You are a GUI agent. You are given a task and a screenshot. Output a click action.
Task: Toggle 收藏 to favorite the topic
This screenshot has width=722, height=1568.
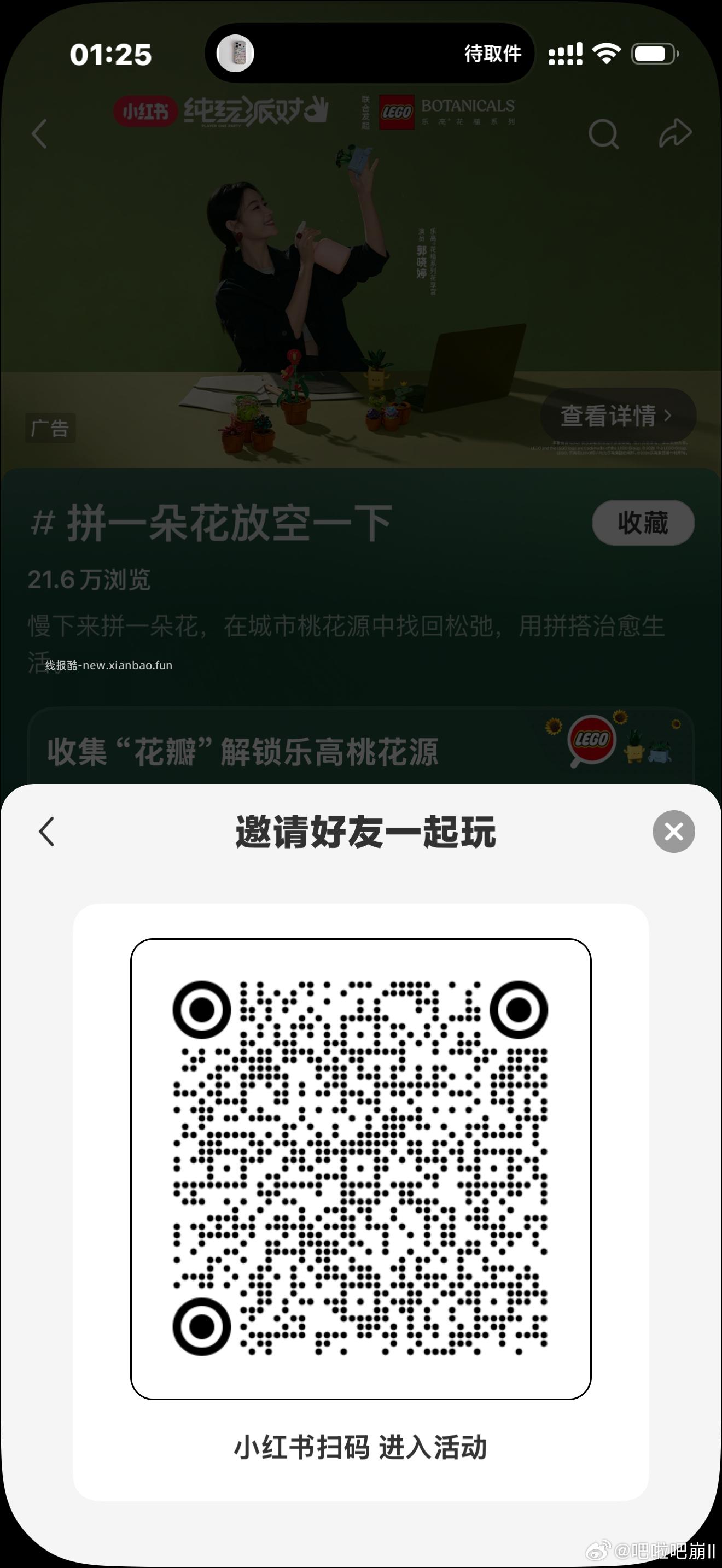pos(642,523)
